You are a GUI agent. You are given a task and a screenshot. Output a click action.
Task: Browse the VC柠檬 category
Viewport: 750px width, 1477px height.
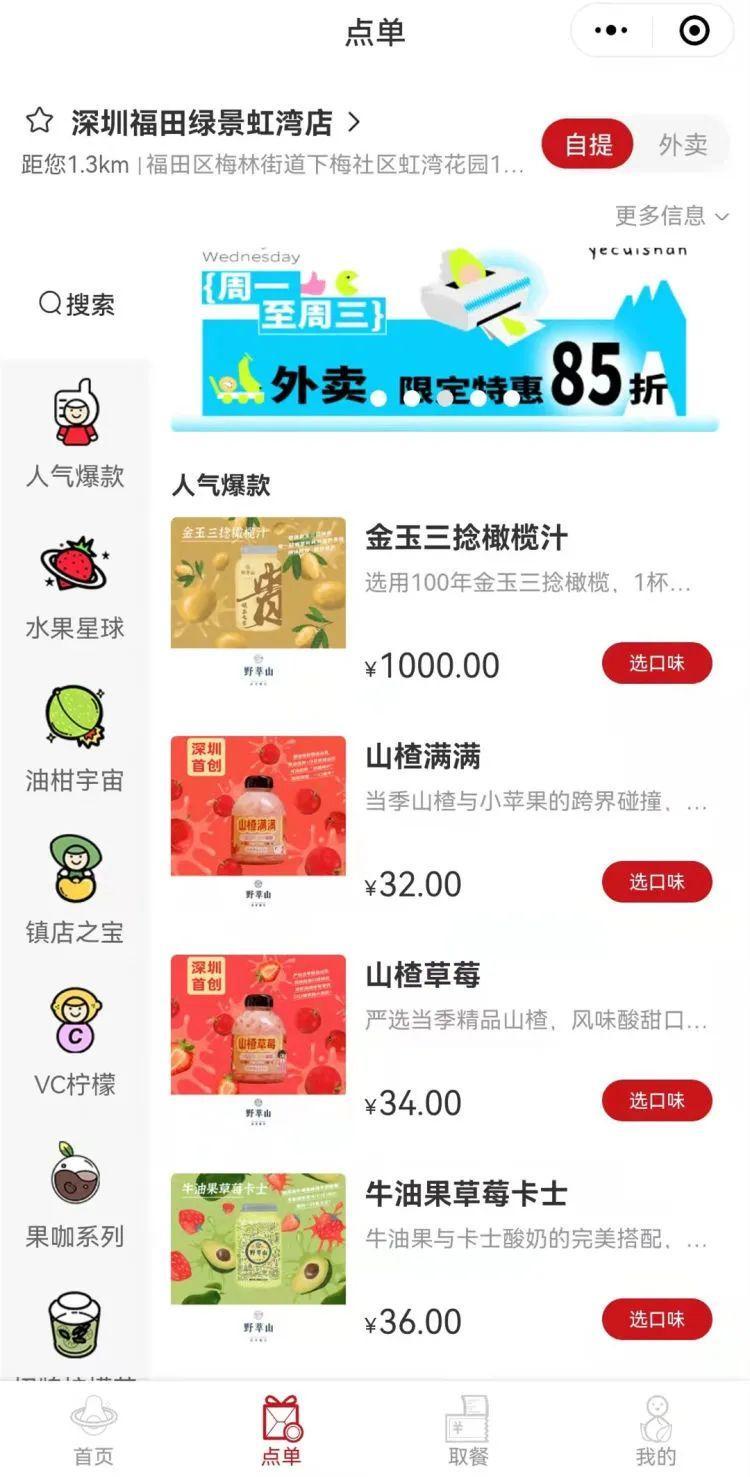pos(75,1045)
